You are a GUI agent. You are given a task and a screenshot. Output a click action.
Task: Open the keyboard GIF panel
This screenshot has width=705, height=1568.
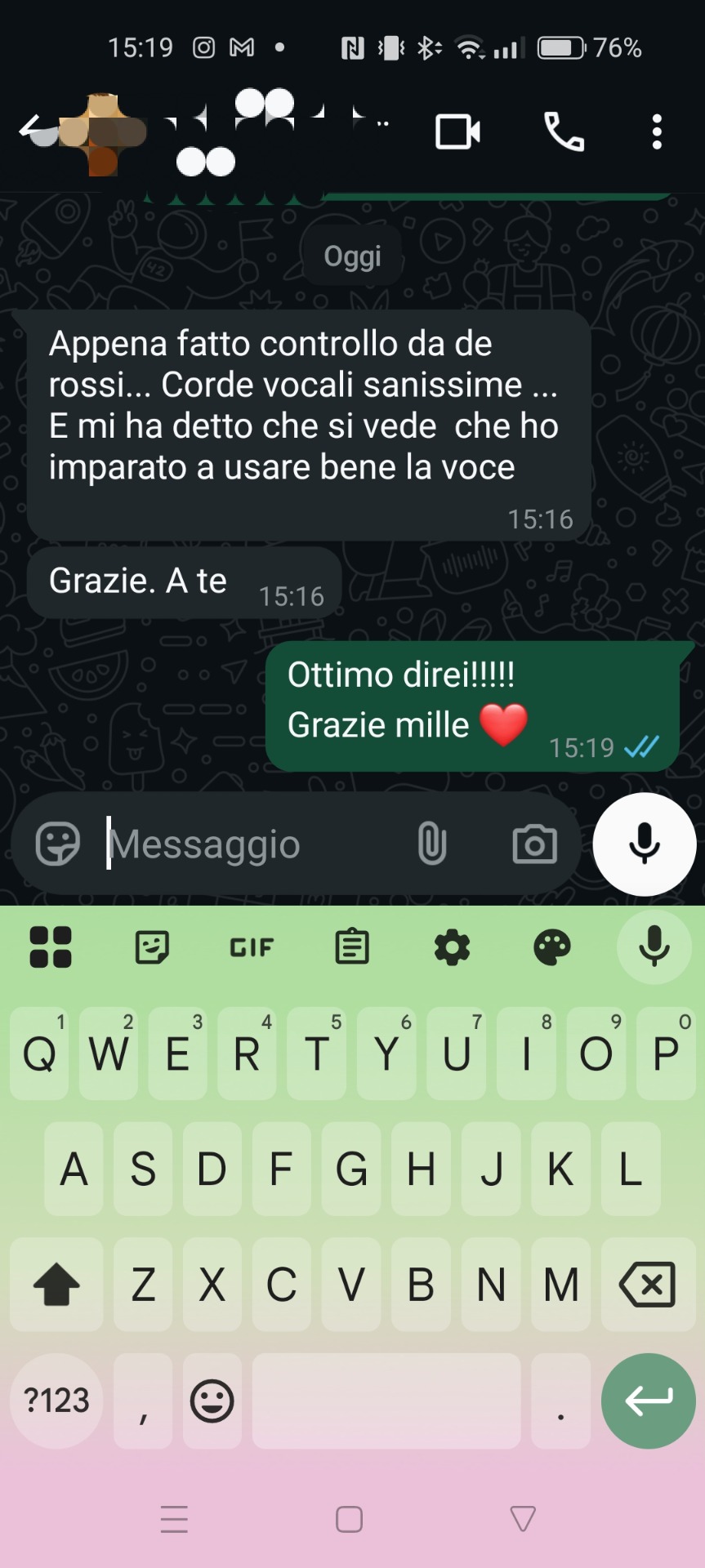pos(252,947)
